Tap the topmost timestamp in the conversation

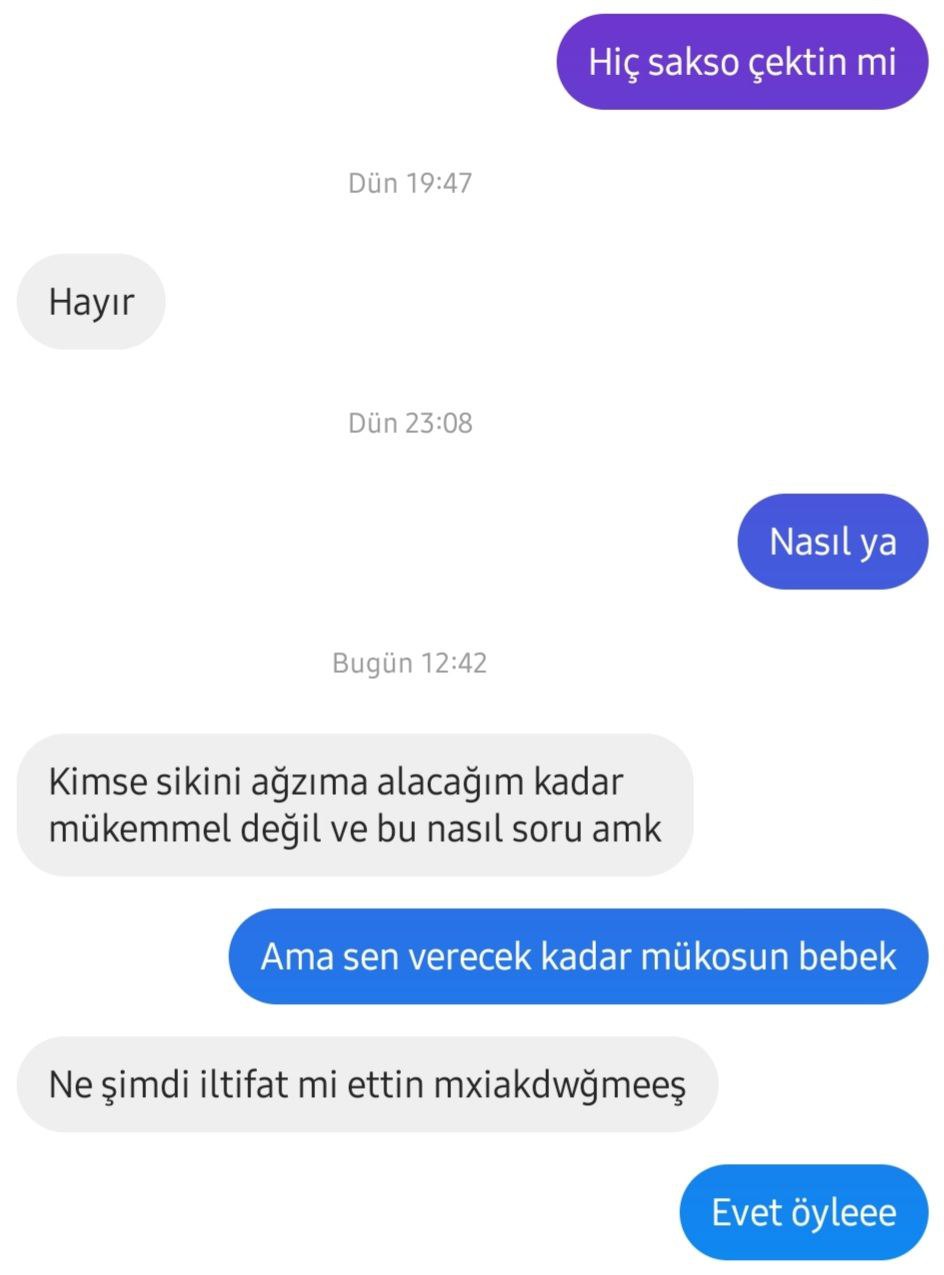click(409, 182)
